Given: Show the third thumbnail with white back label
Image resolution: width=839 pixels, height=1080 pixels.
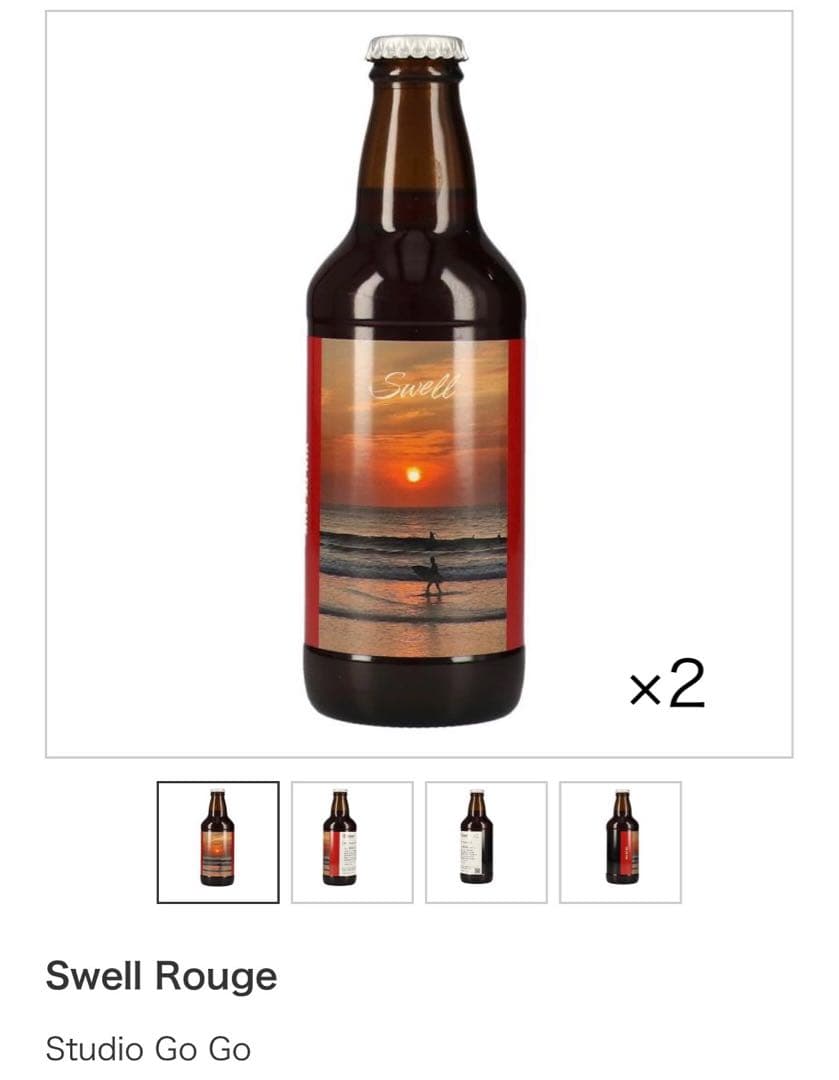Looking at the screenshot, I should pos(485,842).
